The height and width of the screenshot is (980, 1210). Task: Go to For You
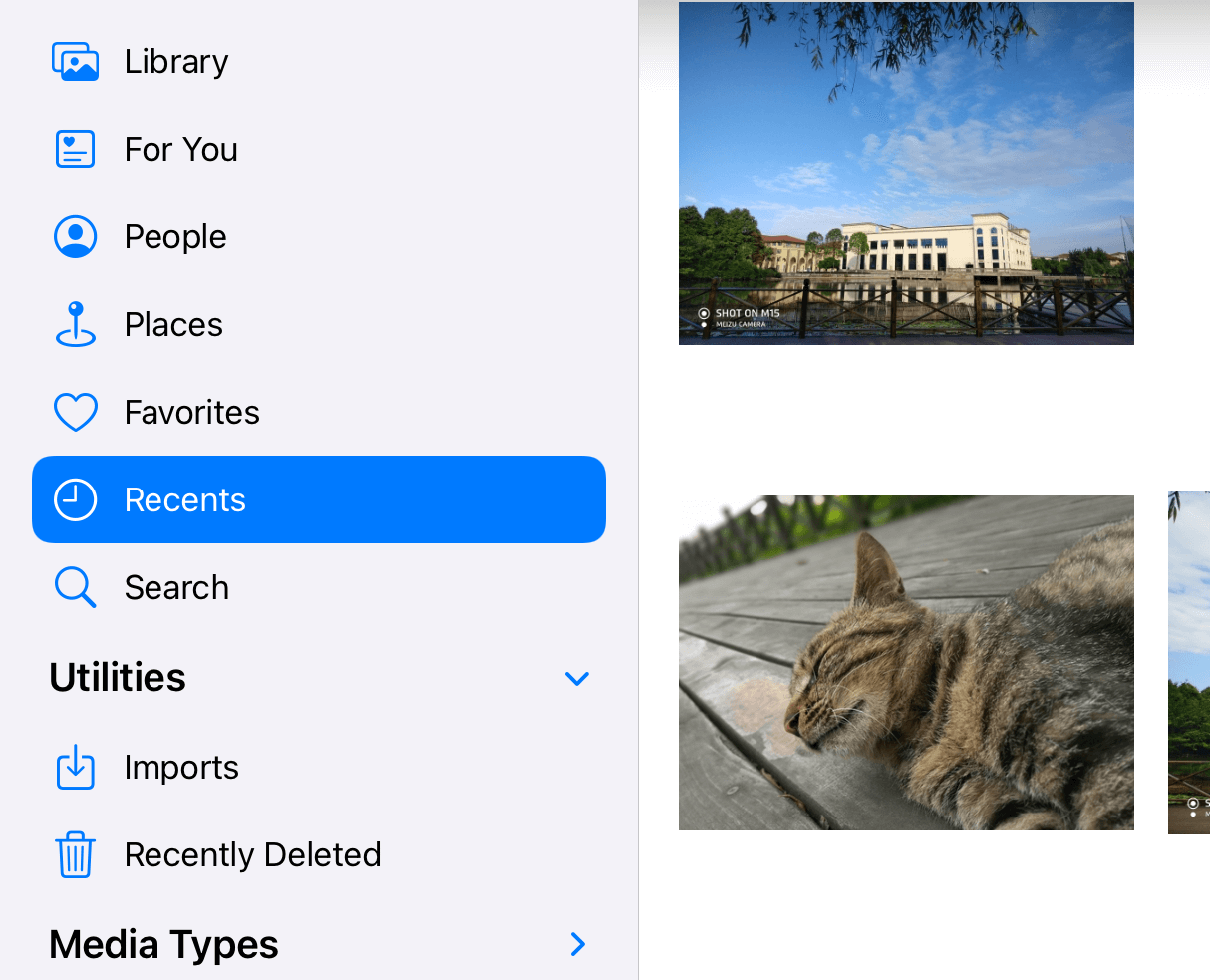pos(180,150)
